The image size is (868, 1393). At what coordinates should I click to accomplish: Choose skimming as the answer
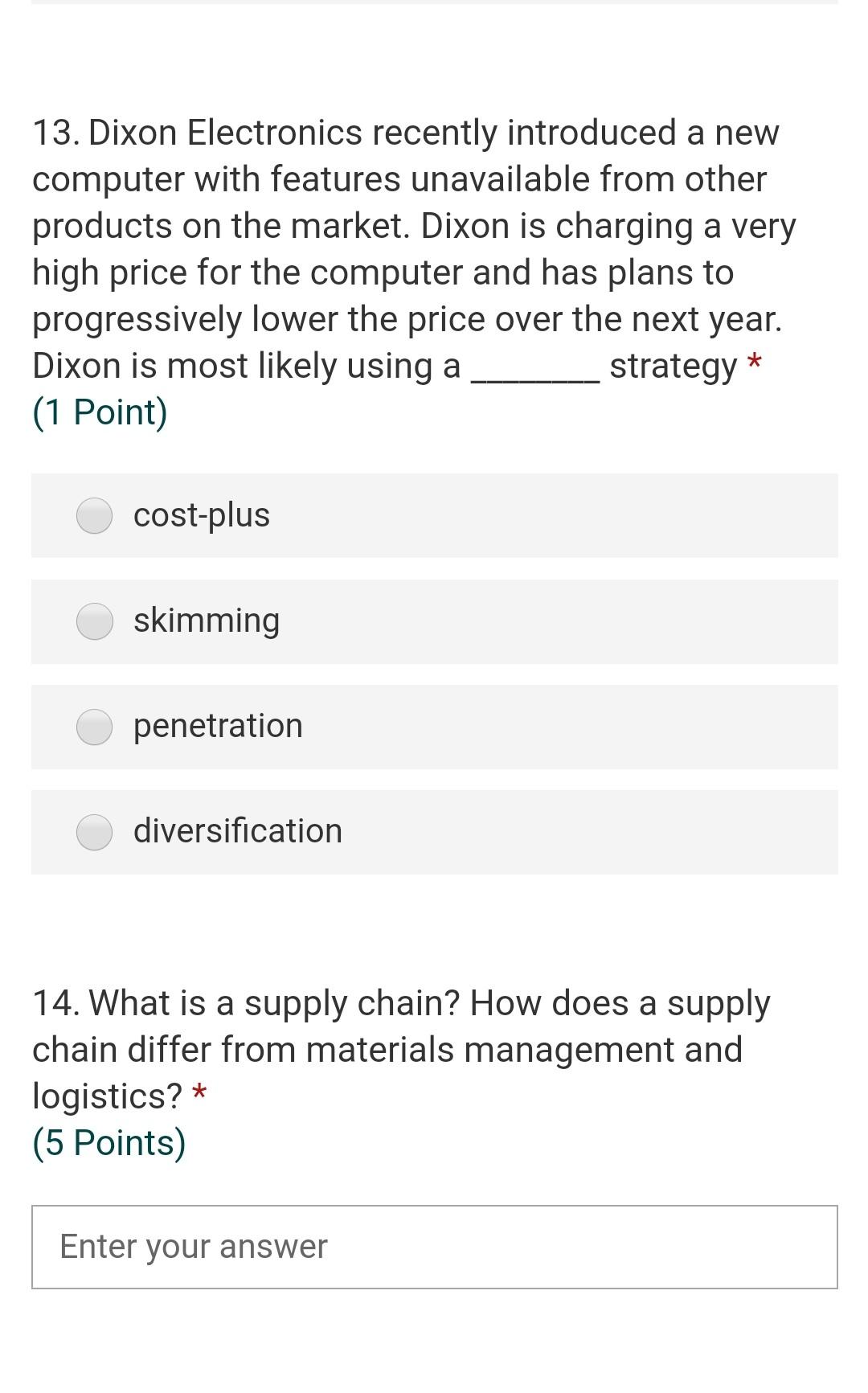[95, 621]
